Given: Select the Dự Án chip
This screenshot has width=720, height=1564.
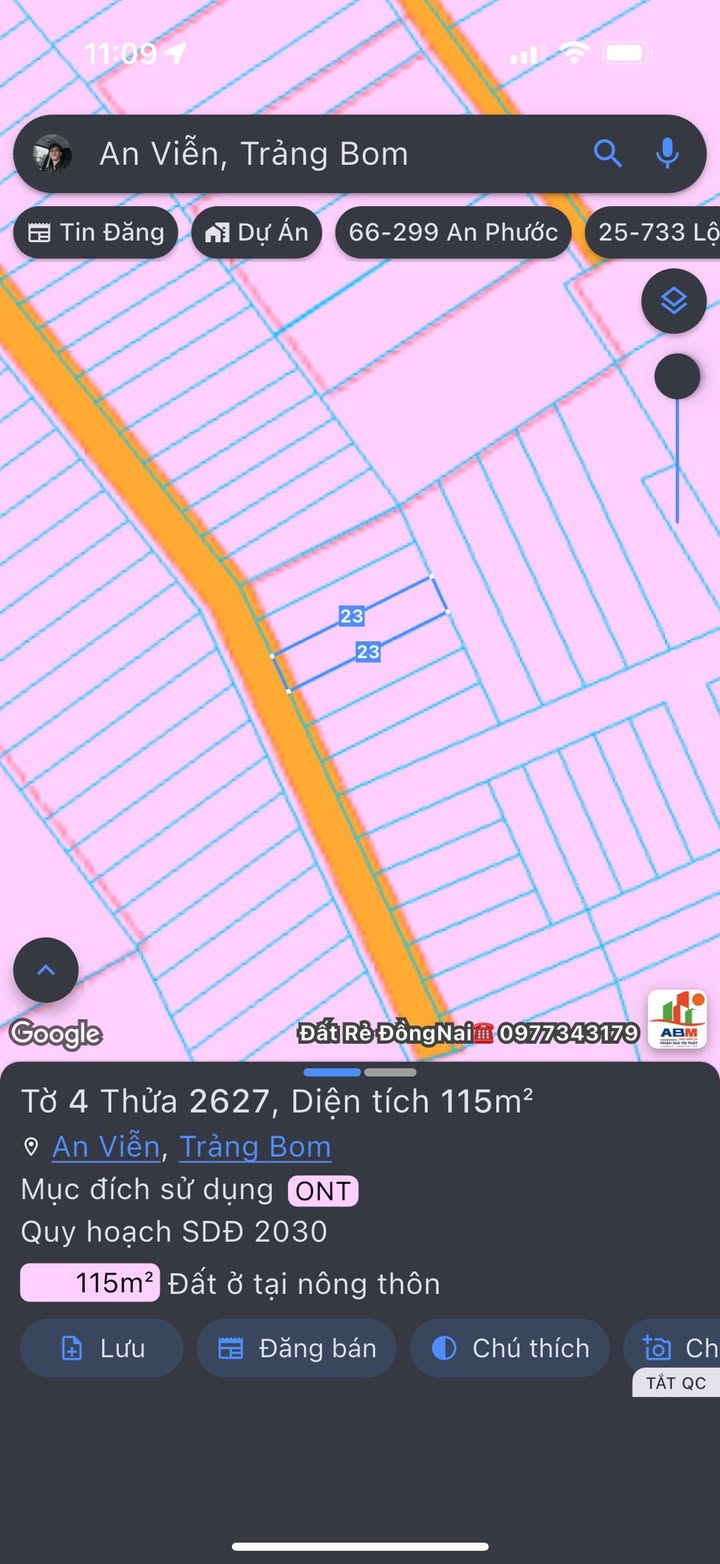Looking at the screenshot, I should 257,232.
